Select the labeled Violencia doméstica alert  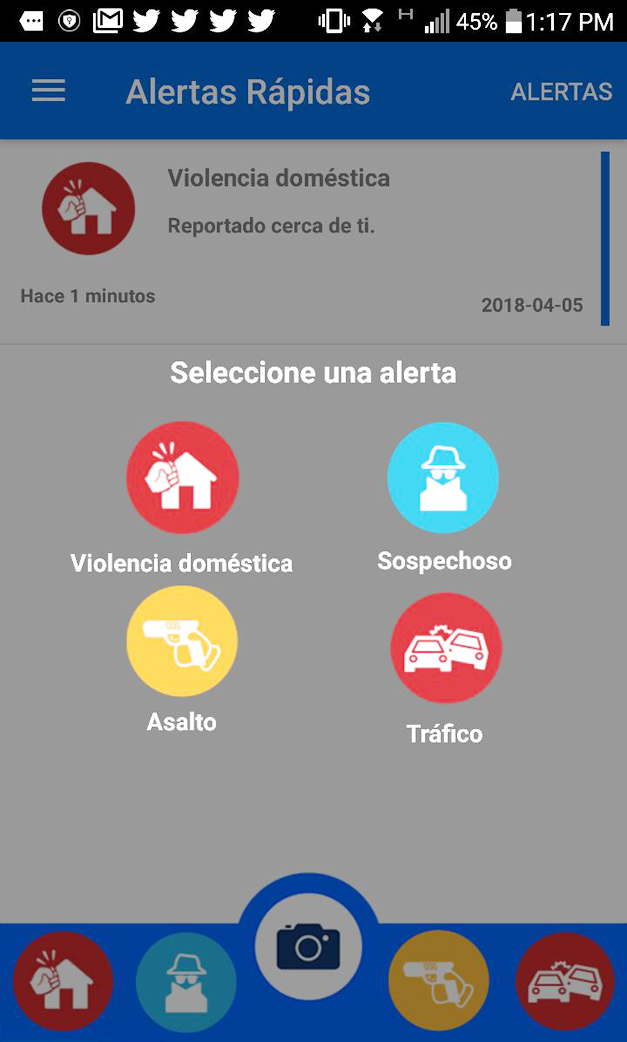pos(182,477)
